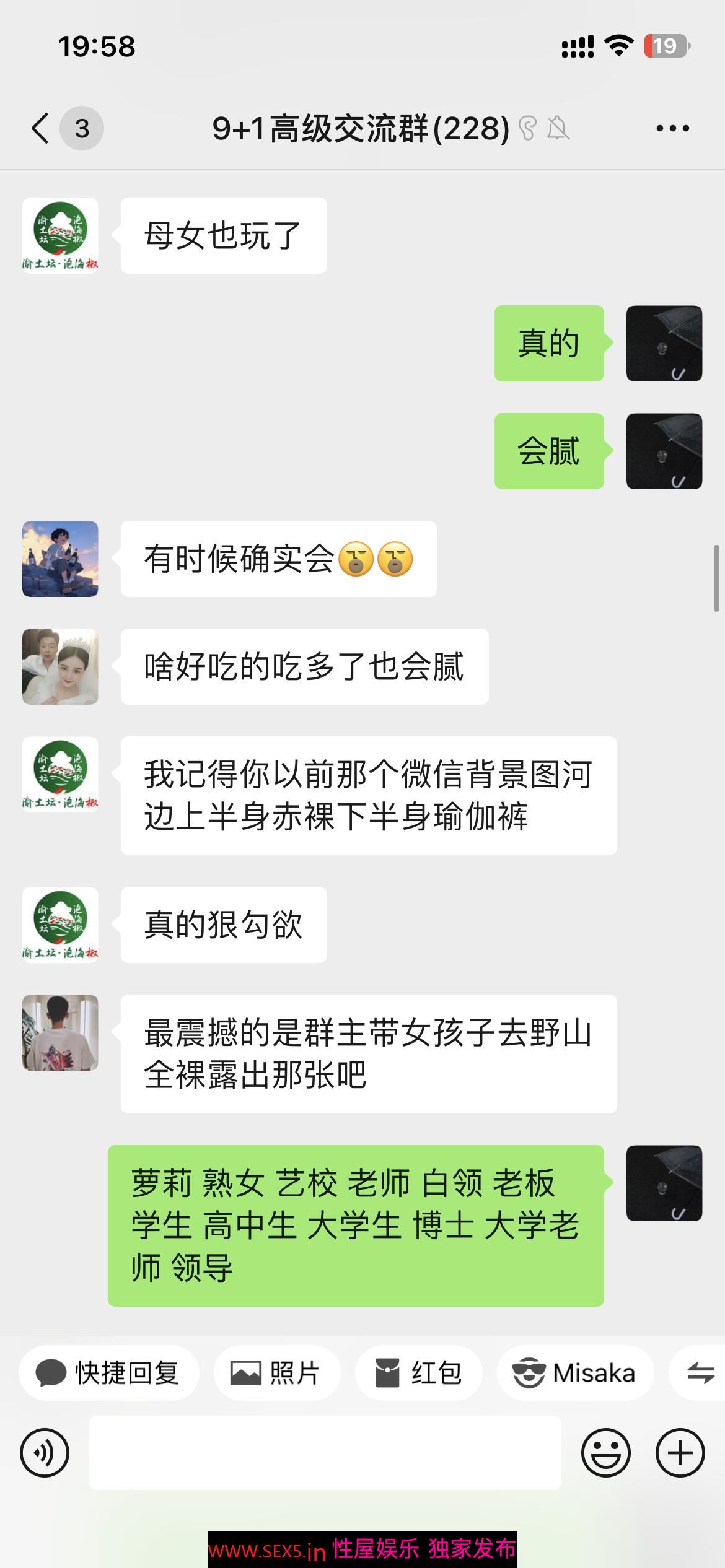Focus the message text field
The image size is (725, 1568).
[325, 1452]
